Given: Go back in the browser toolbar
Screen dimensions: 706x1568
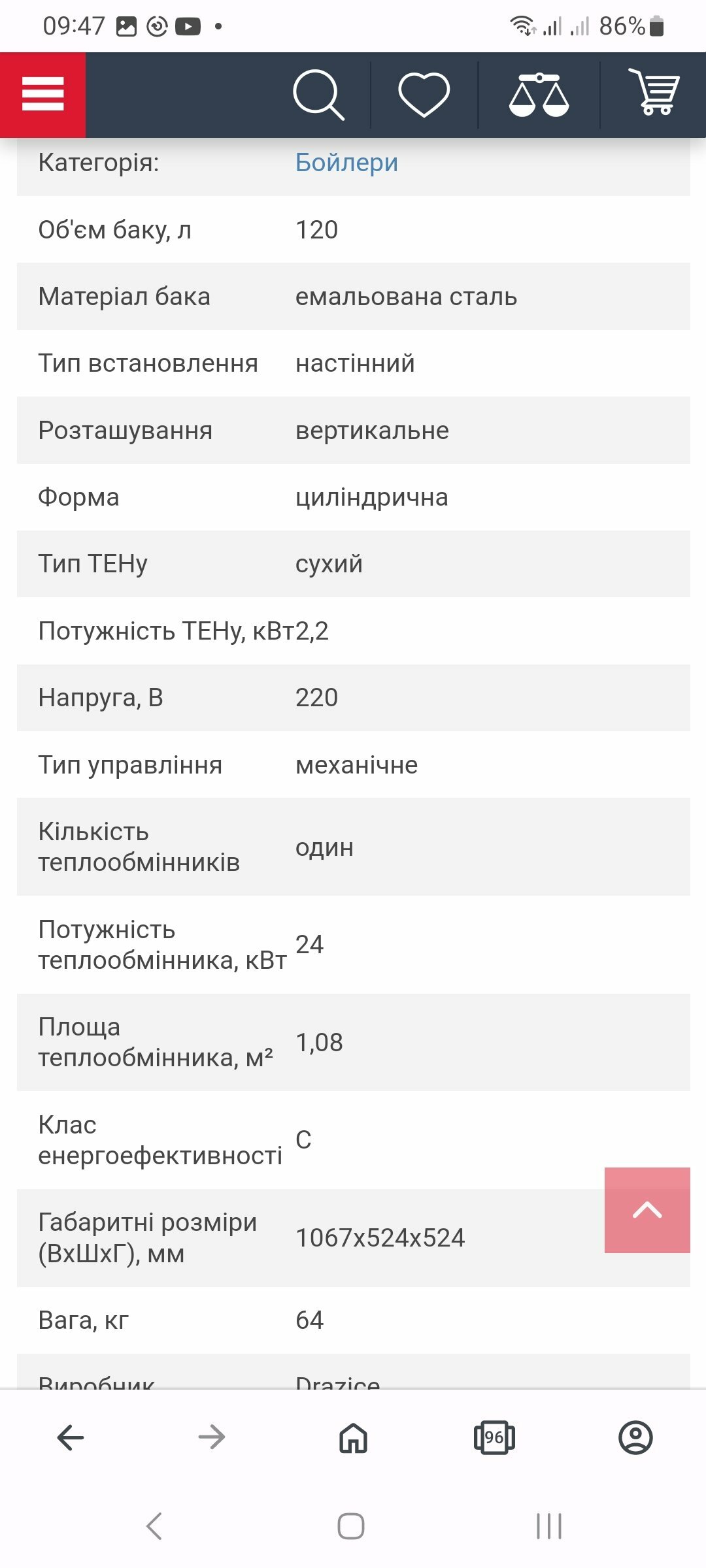Looking at the screenshot, I should point(71,1437).
